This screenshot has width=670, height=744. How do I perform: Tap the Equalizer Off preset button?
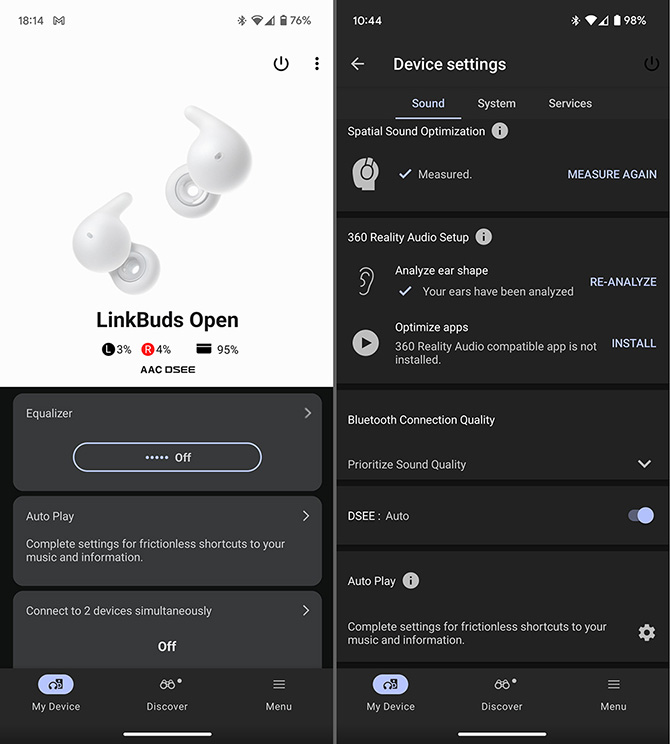[x=167, y=457]
